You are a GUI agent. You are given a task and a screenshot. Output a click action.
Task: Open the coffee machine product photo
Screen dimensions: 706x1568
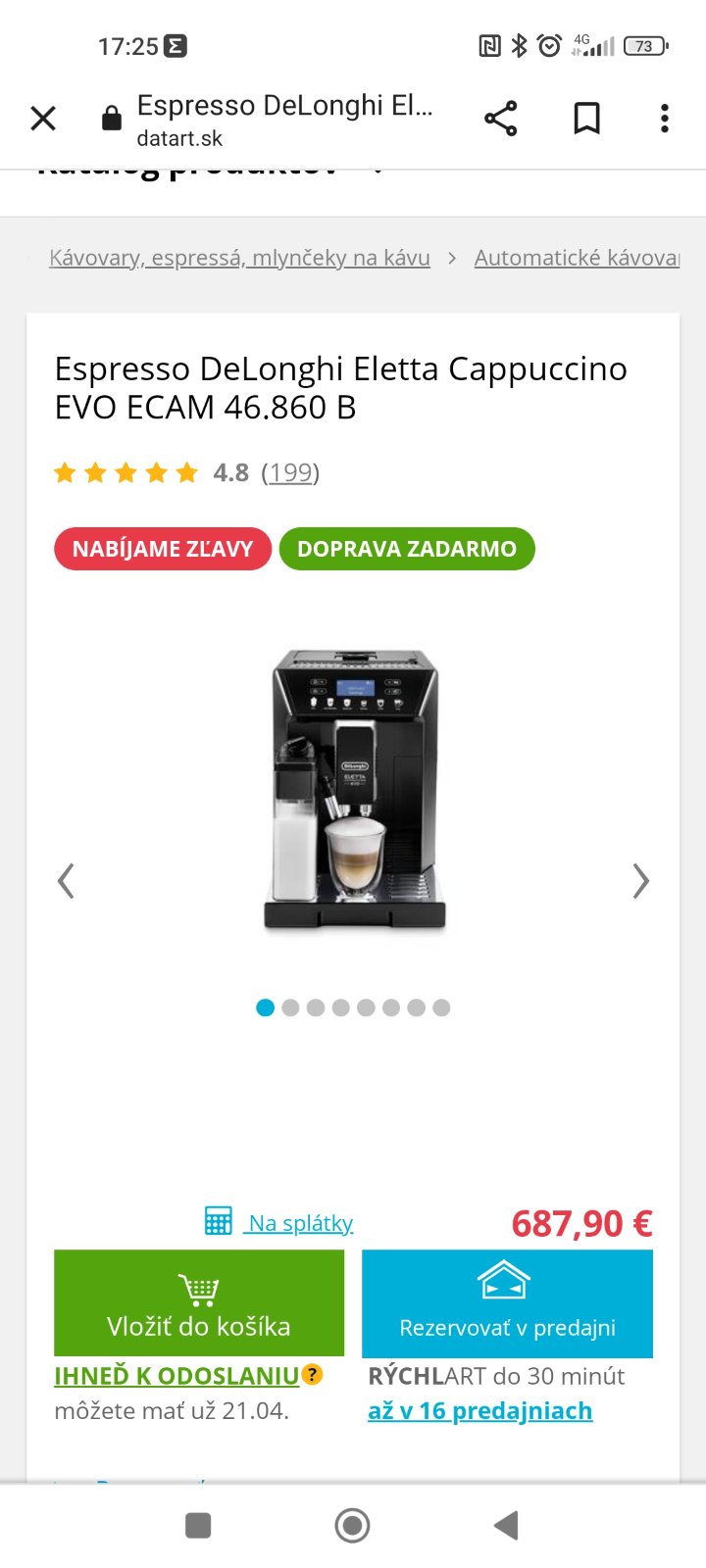354,789
